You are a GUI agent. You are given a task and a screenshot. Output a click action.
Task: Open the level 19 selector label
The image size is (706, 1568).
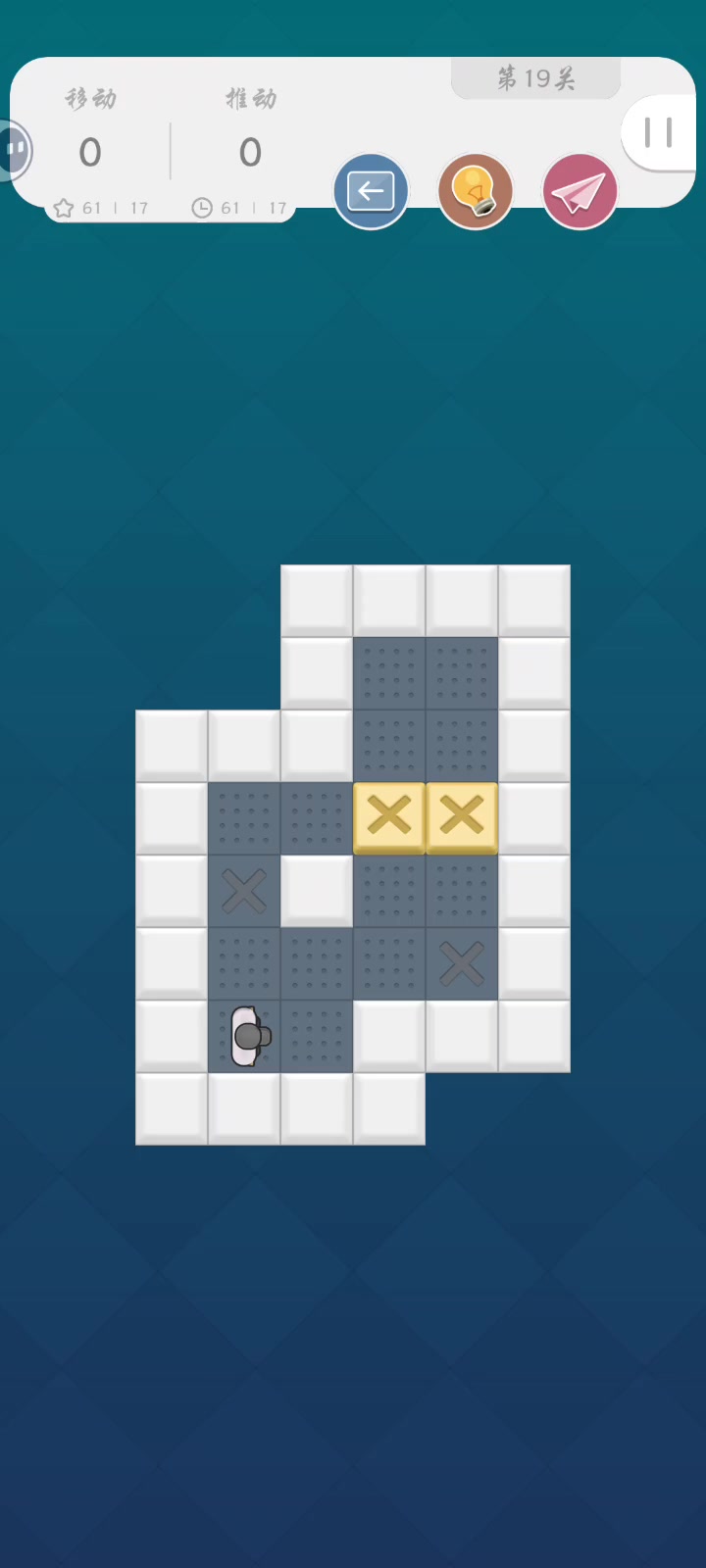pyautogui.click(x=535, y=78)
